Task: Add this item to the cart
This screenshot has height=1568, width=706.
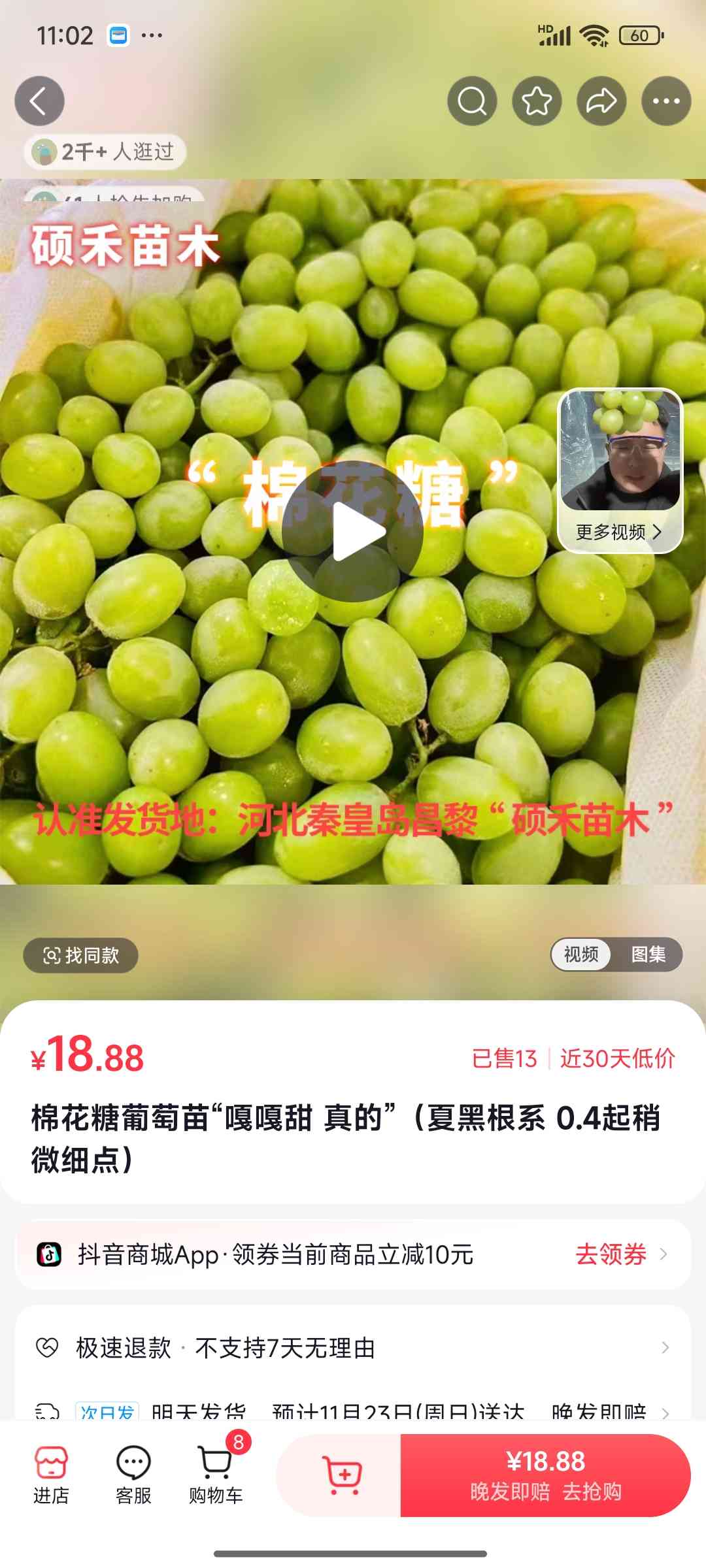Action: click(342, 1475)
